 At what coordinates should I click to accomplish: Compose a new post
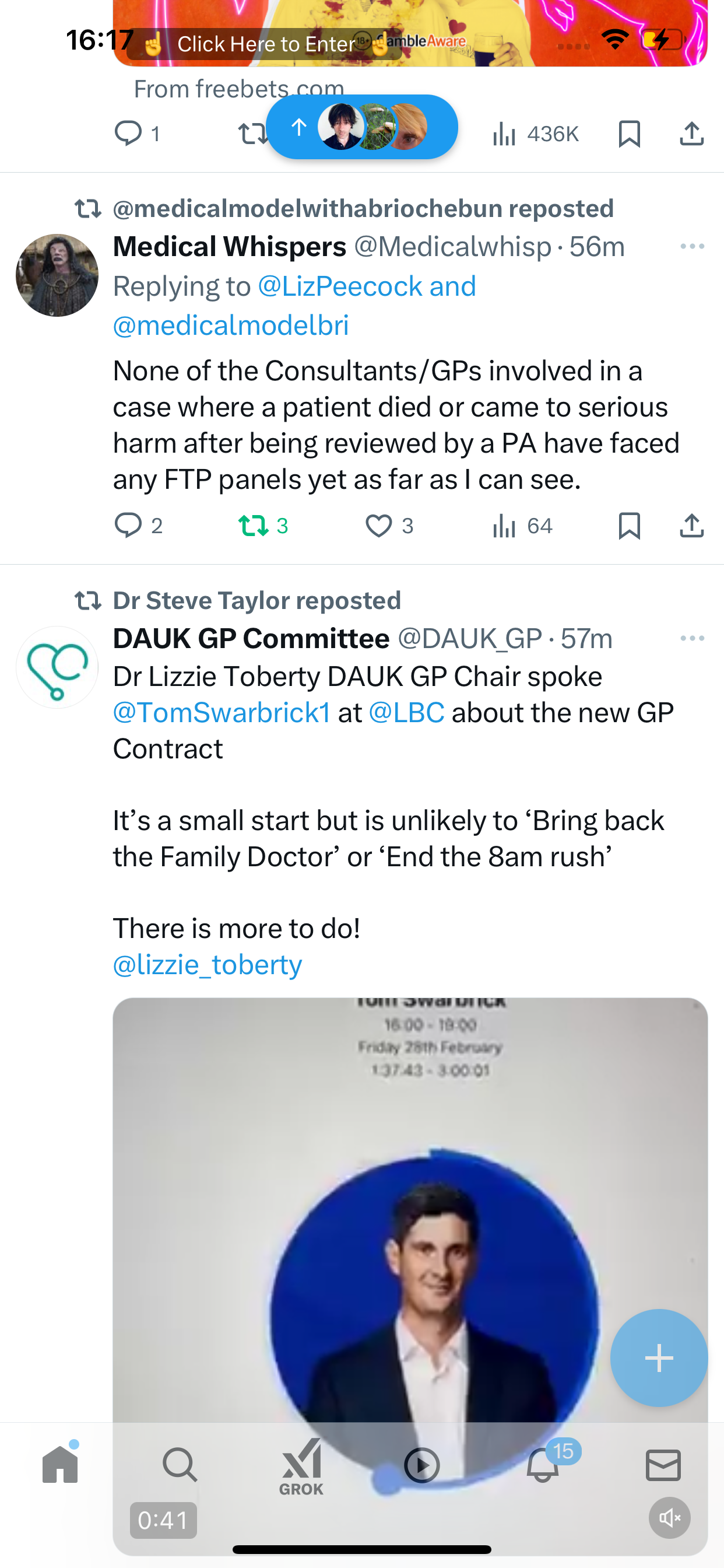[x=659, y=1358]
